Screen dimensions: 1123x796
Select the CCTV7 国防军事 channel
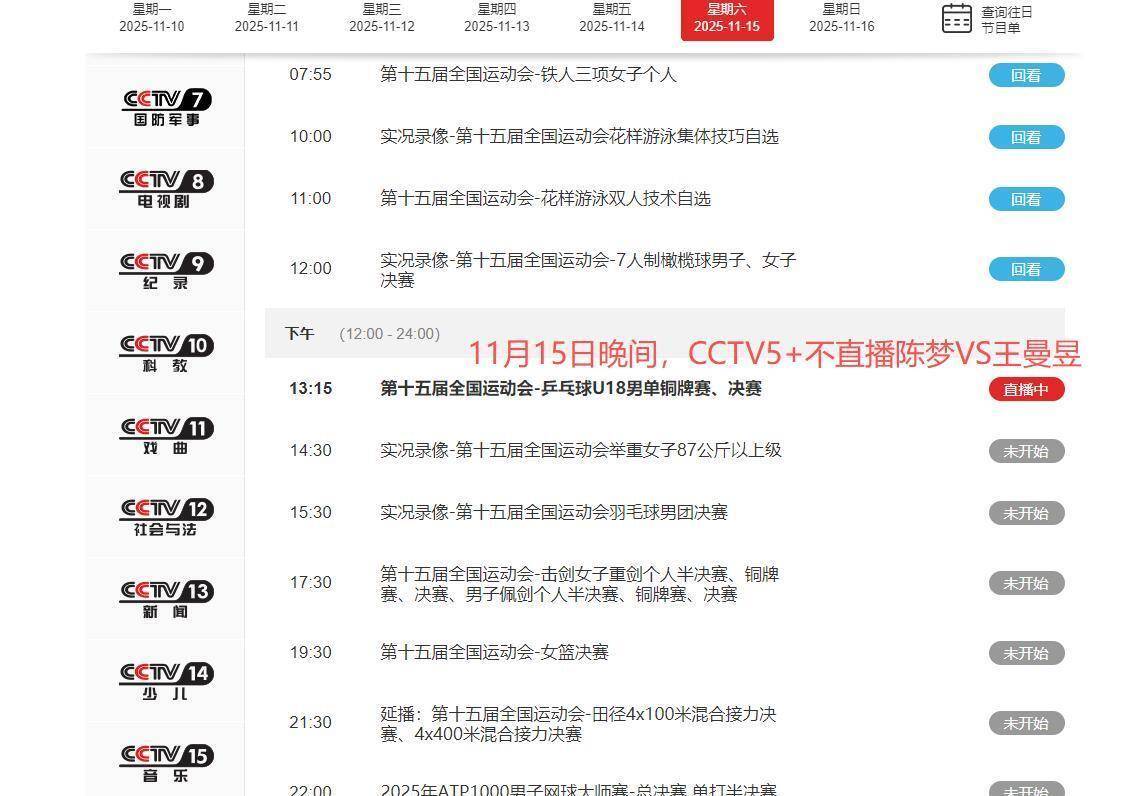click(166, 107)
